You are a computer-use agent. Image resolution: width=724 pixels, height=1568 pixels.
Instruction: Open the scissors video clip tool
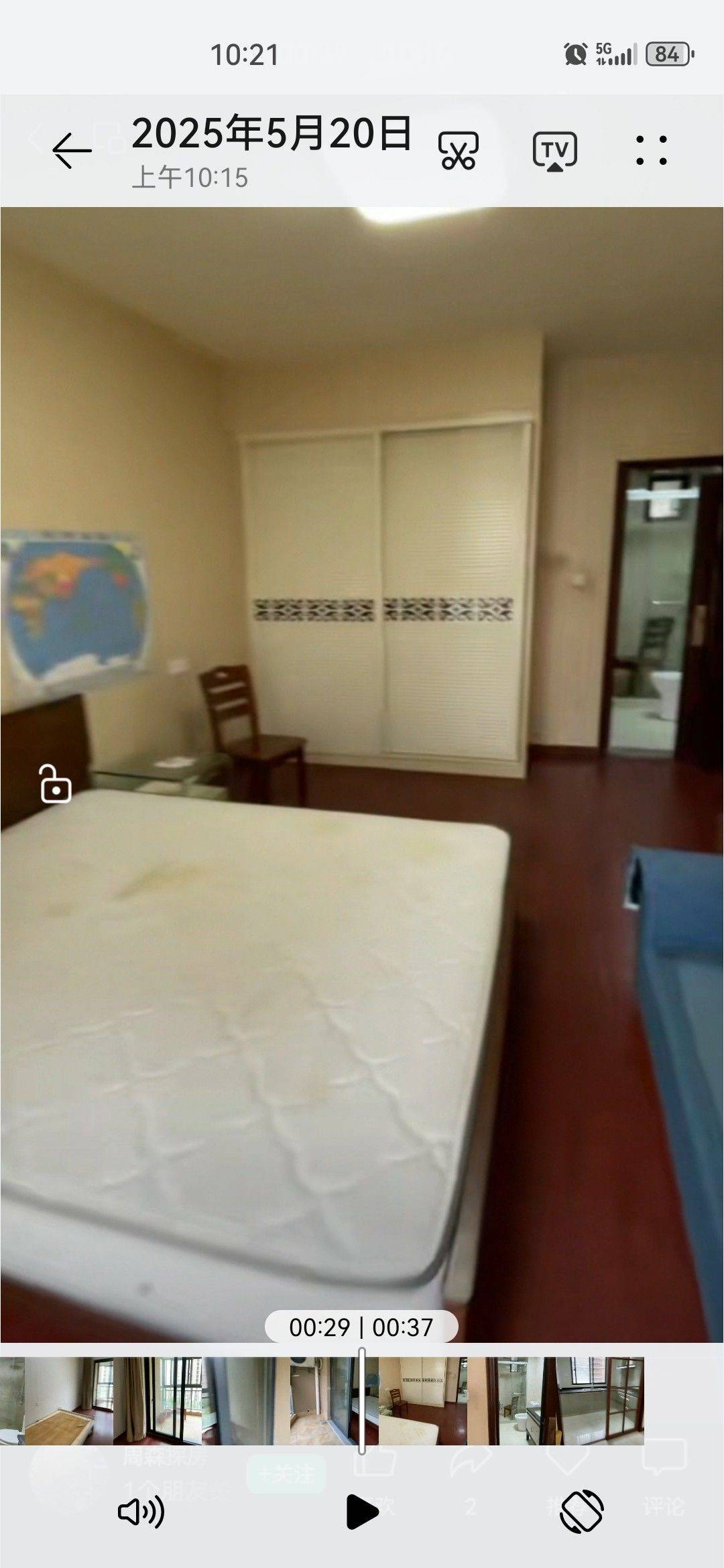point(459,150)
